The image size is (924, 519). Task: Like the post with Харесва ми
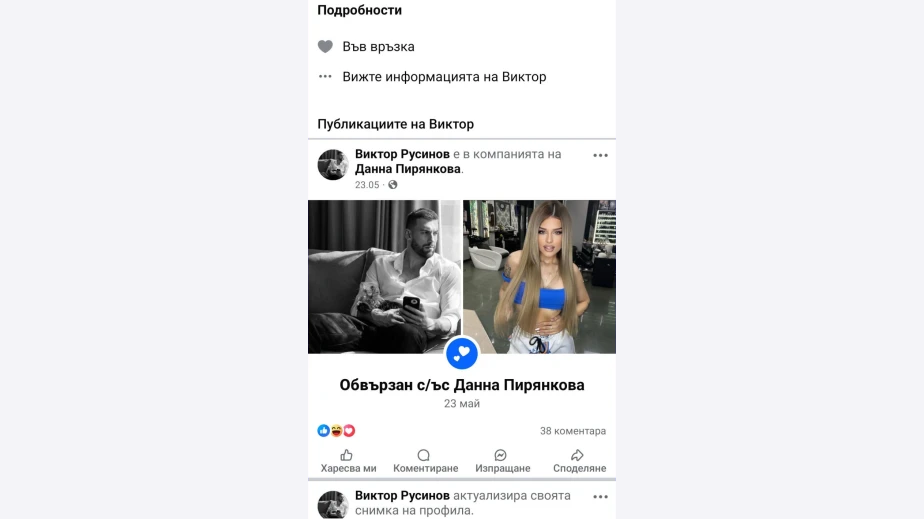348,461
